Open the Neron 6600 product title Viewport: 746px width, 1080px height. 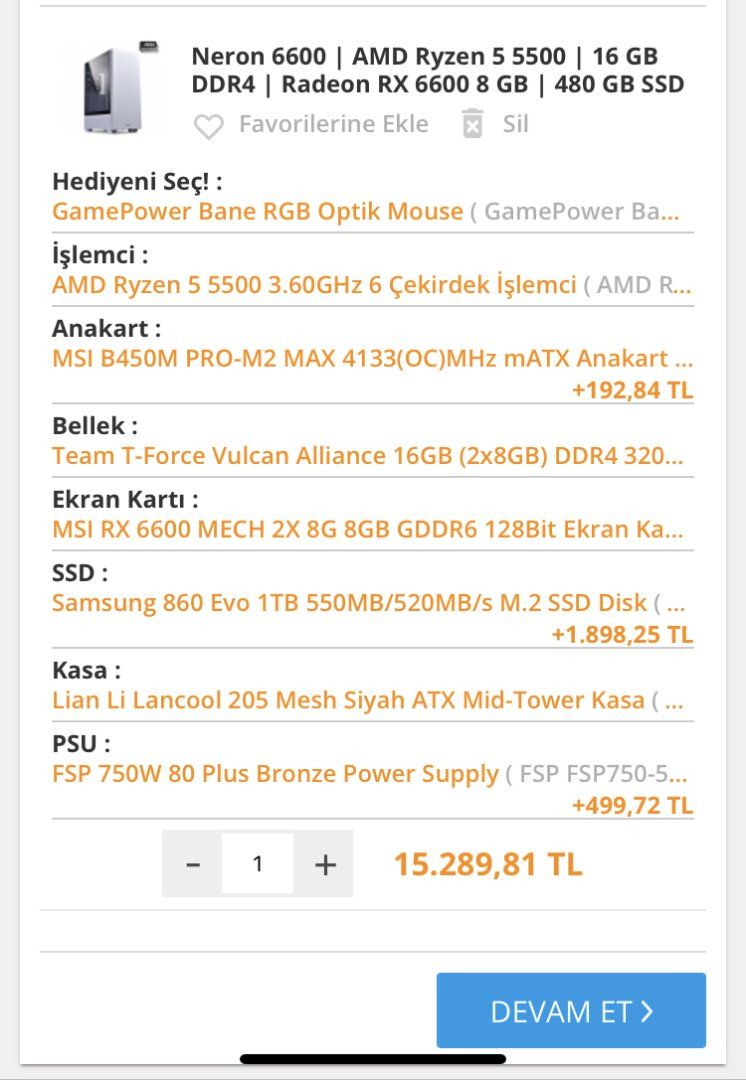click(x=438, y=70)
